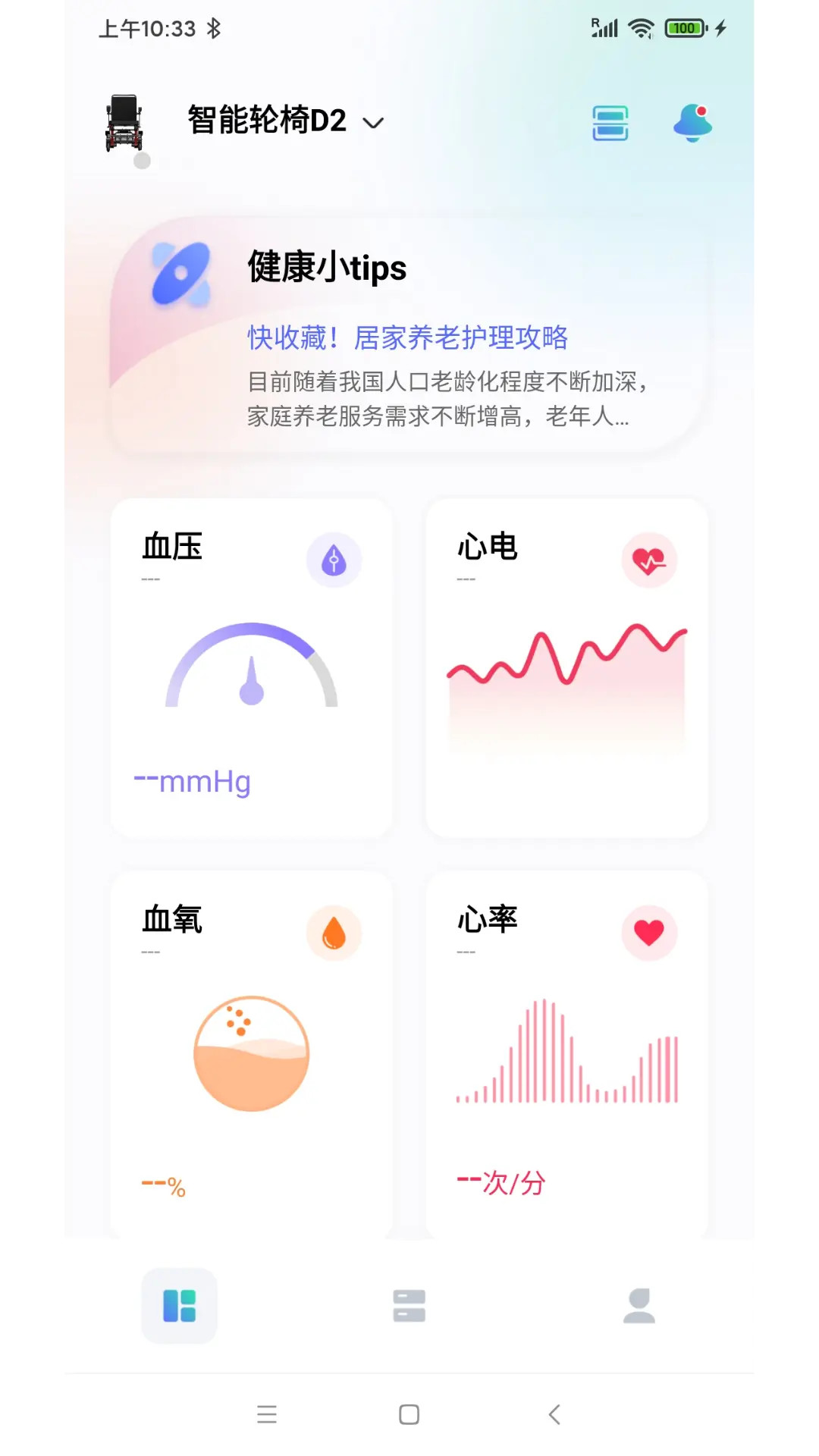Expand the 智能轮椅D2 device selector
The height and width of the screenshot is (1456, 819).
pos(267,121)
